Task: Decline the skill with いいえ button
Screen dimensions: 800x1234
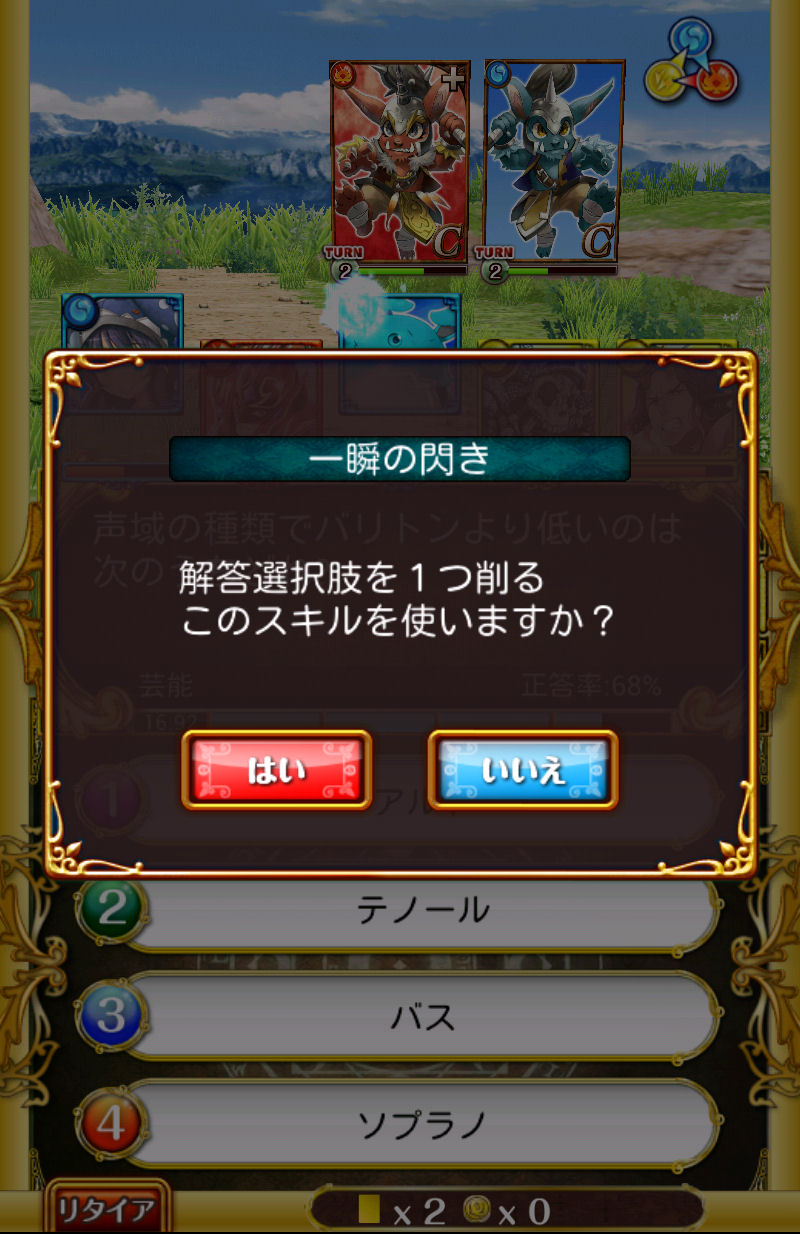Action: [523, 770]
